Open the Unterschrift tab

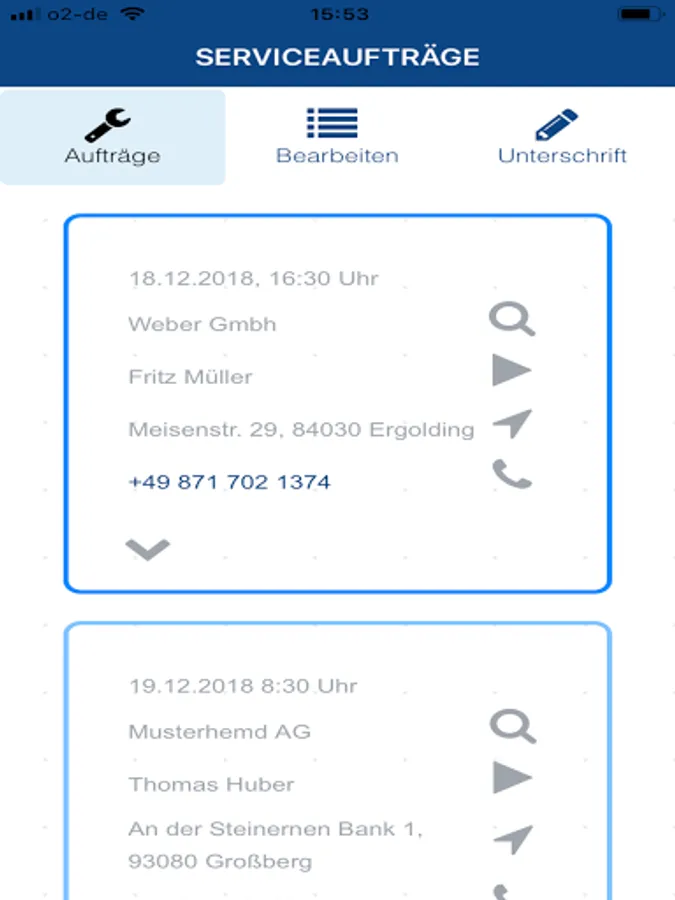tap(562, 137)
